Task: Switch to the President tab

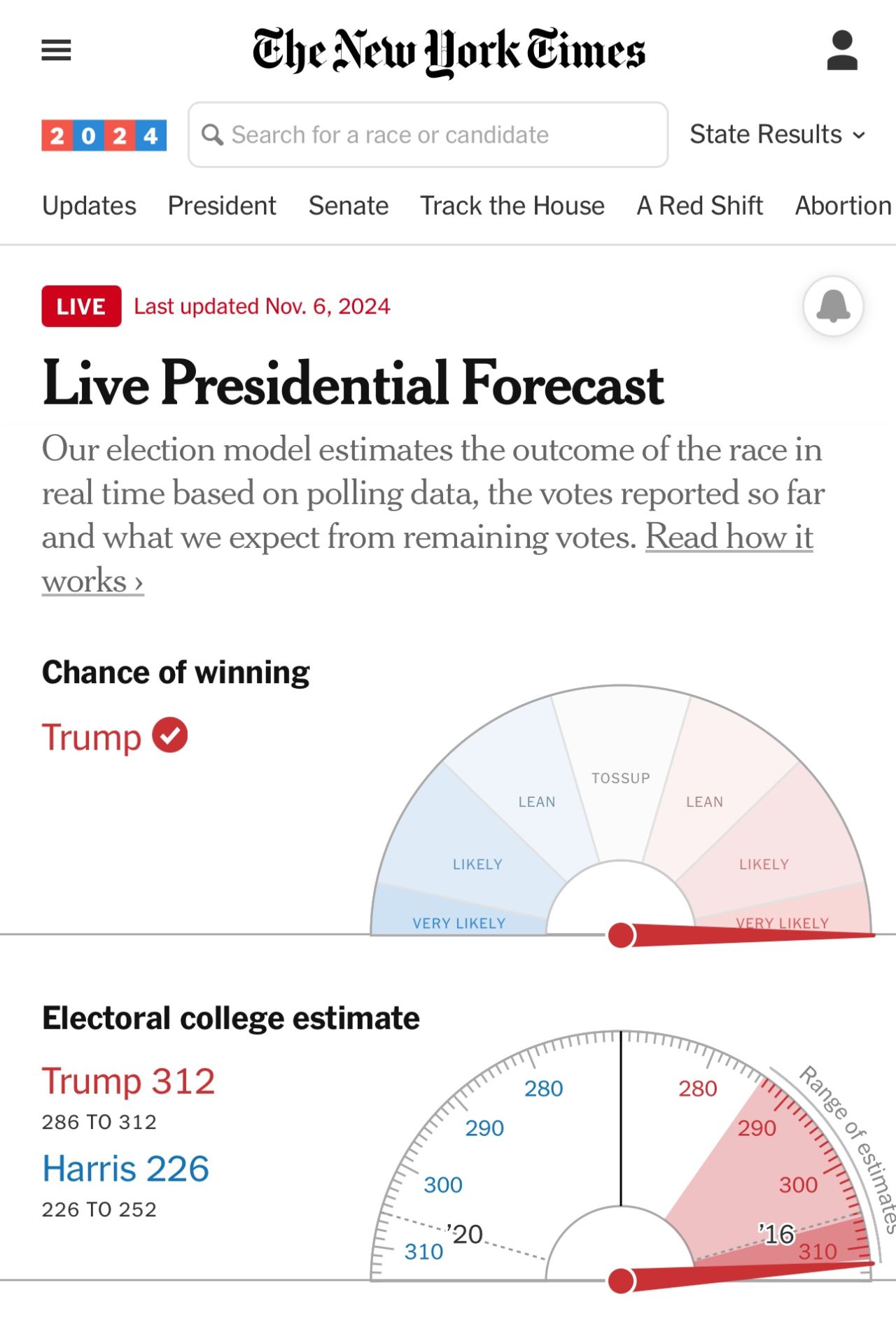Action: (221, 205)
